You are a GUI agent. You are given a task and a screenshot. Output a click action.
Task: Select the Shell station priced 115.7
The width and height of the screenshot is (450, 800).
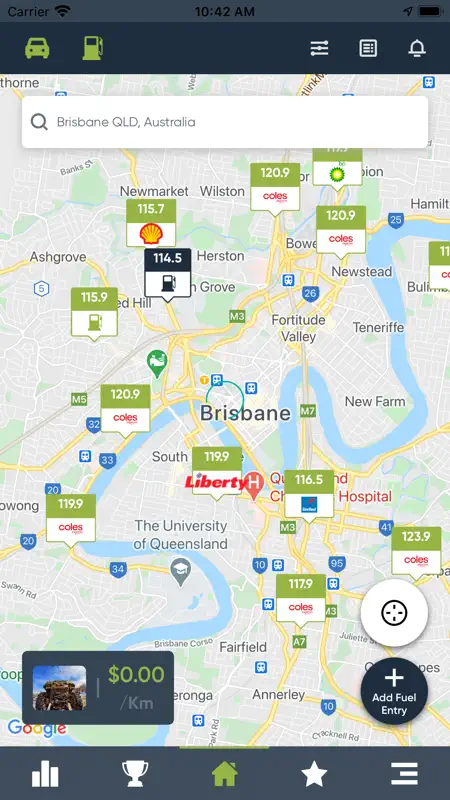coord(151,223)
